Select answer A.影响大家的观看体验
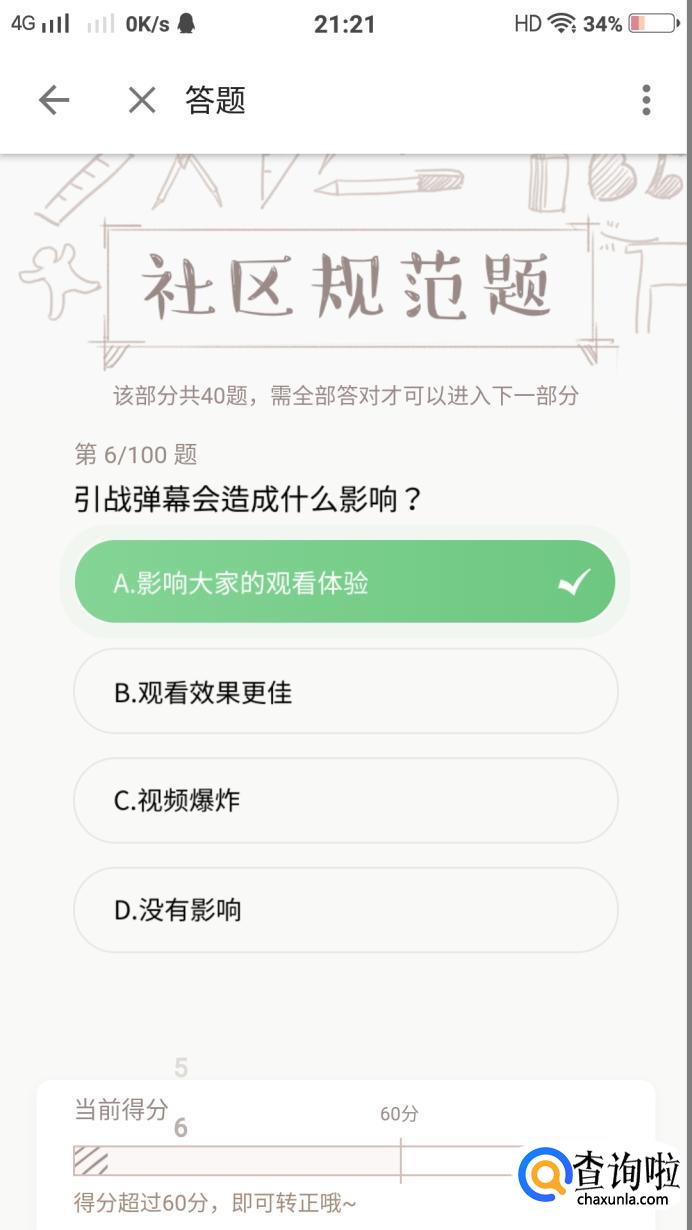 [x=344, y=582]
